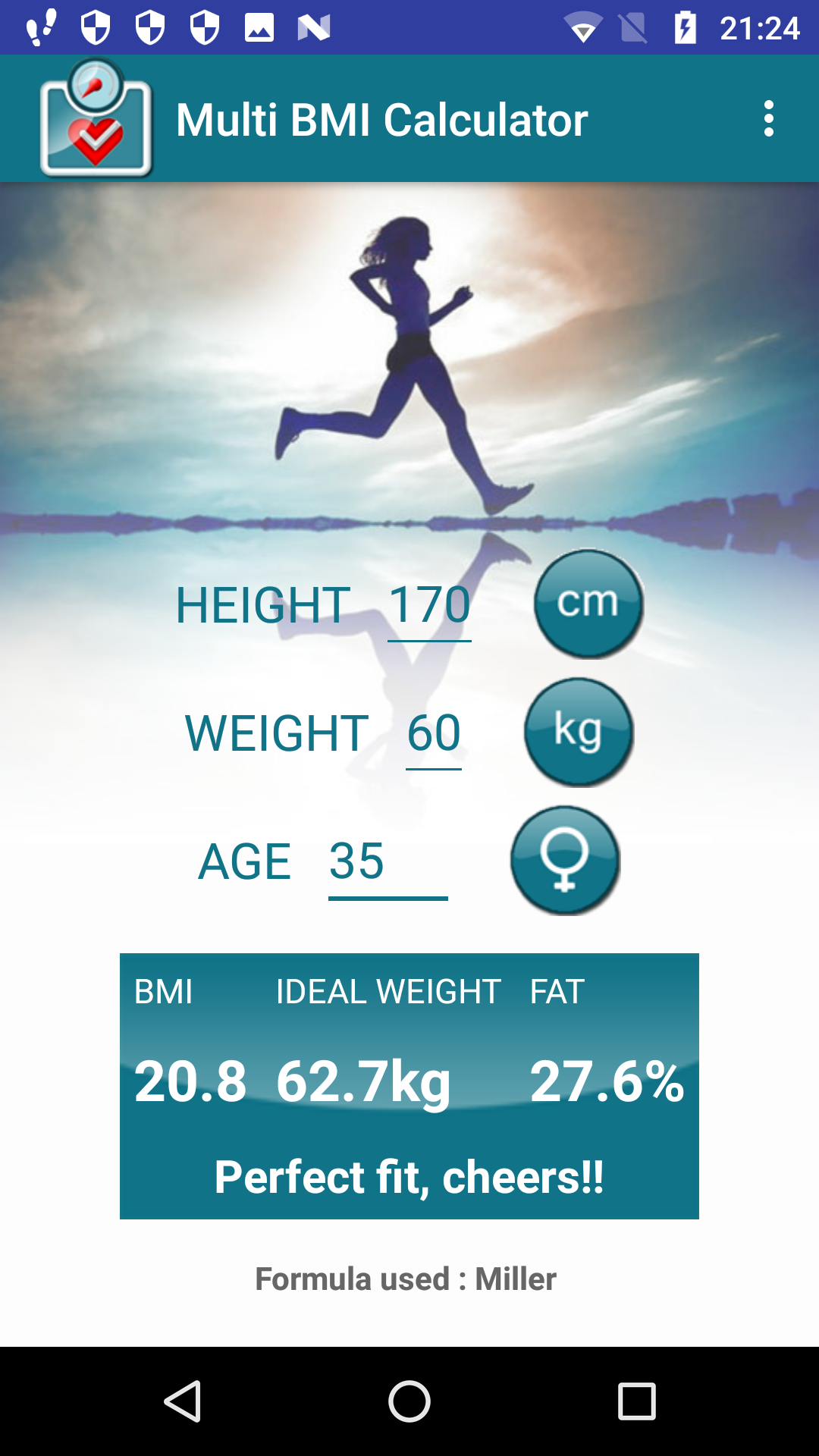Edit the age field showing 35
819x1456 pixels.
click(387, 862)
